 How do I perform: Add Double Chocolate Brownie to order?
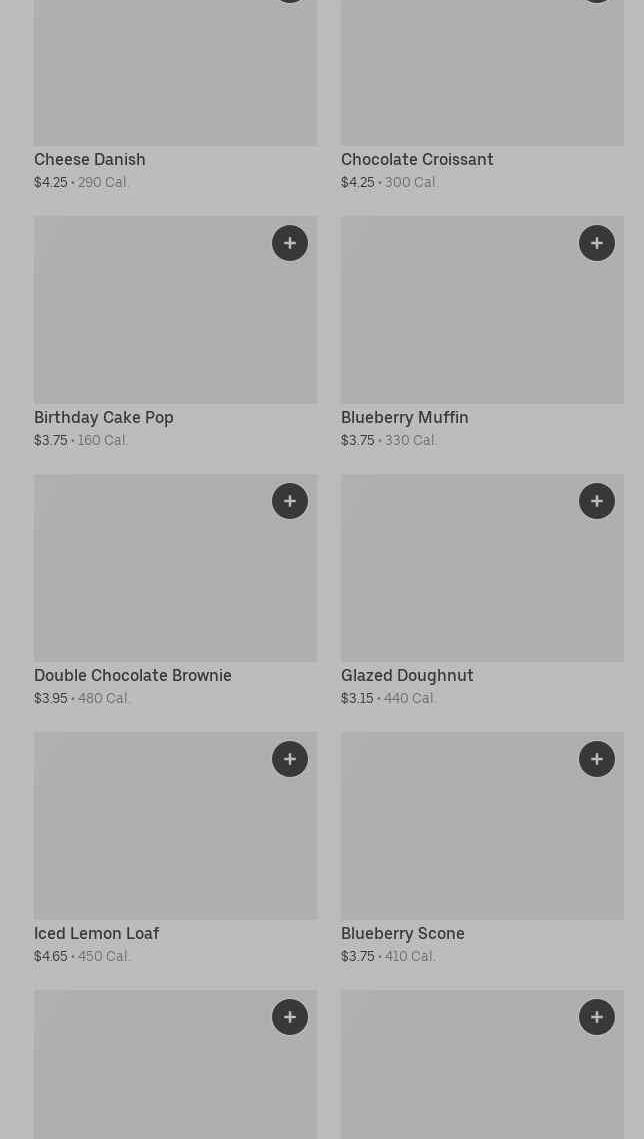290,501
